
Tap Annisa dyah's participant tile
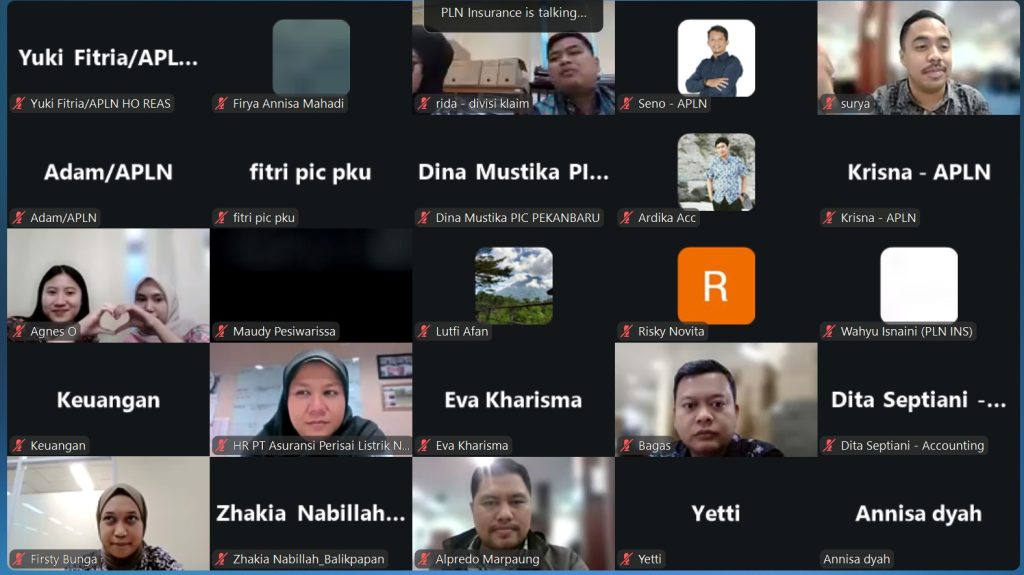(x=918, y=514)
